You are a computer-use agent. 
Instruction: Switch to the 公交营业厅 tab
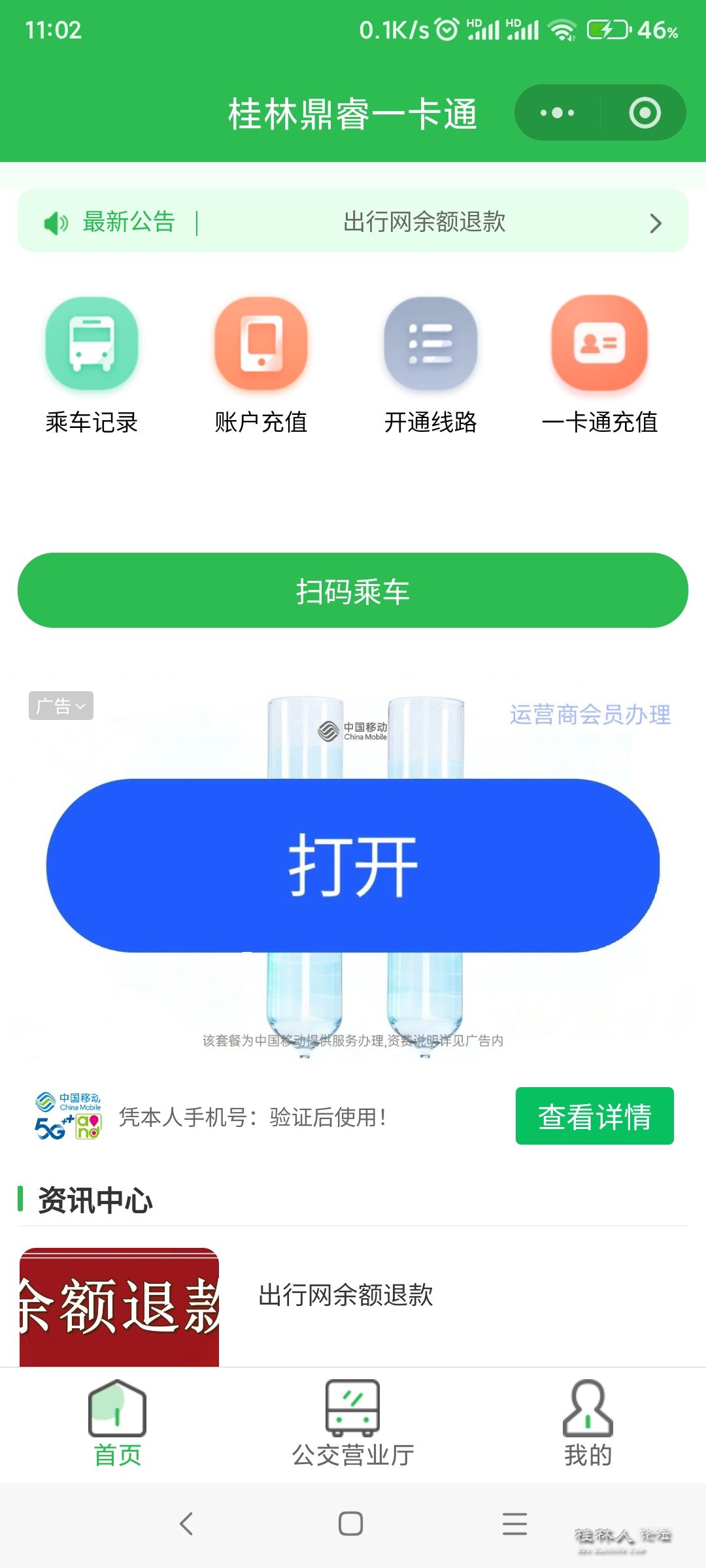352,1431
